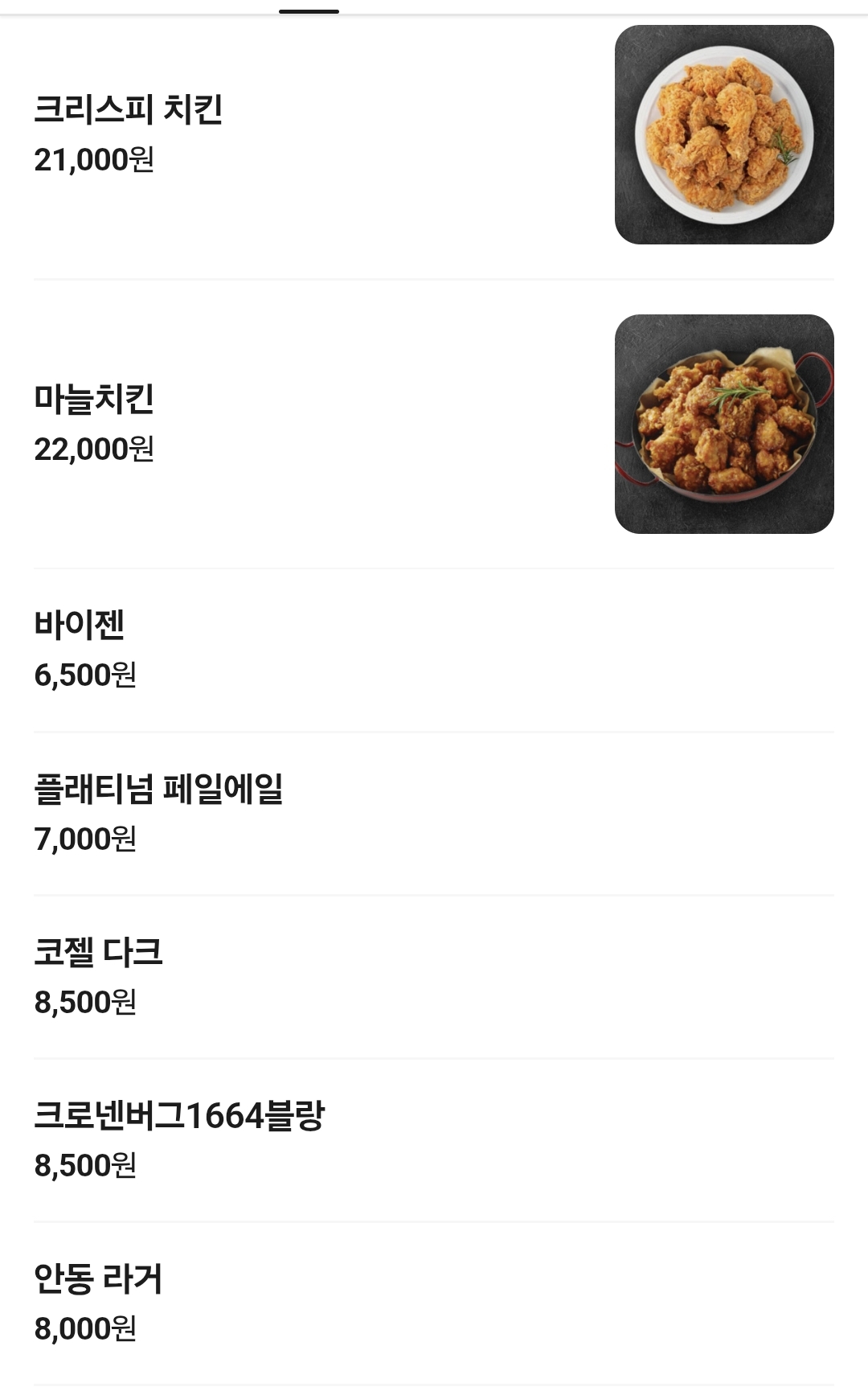Select the 코젤 다크 menu row

(x=98, y=952)
